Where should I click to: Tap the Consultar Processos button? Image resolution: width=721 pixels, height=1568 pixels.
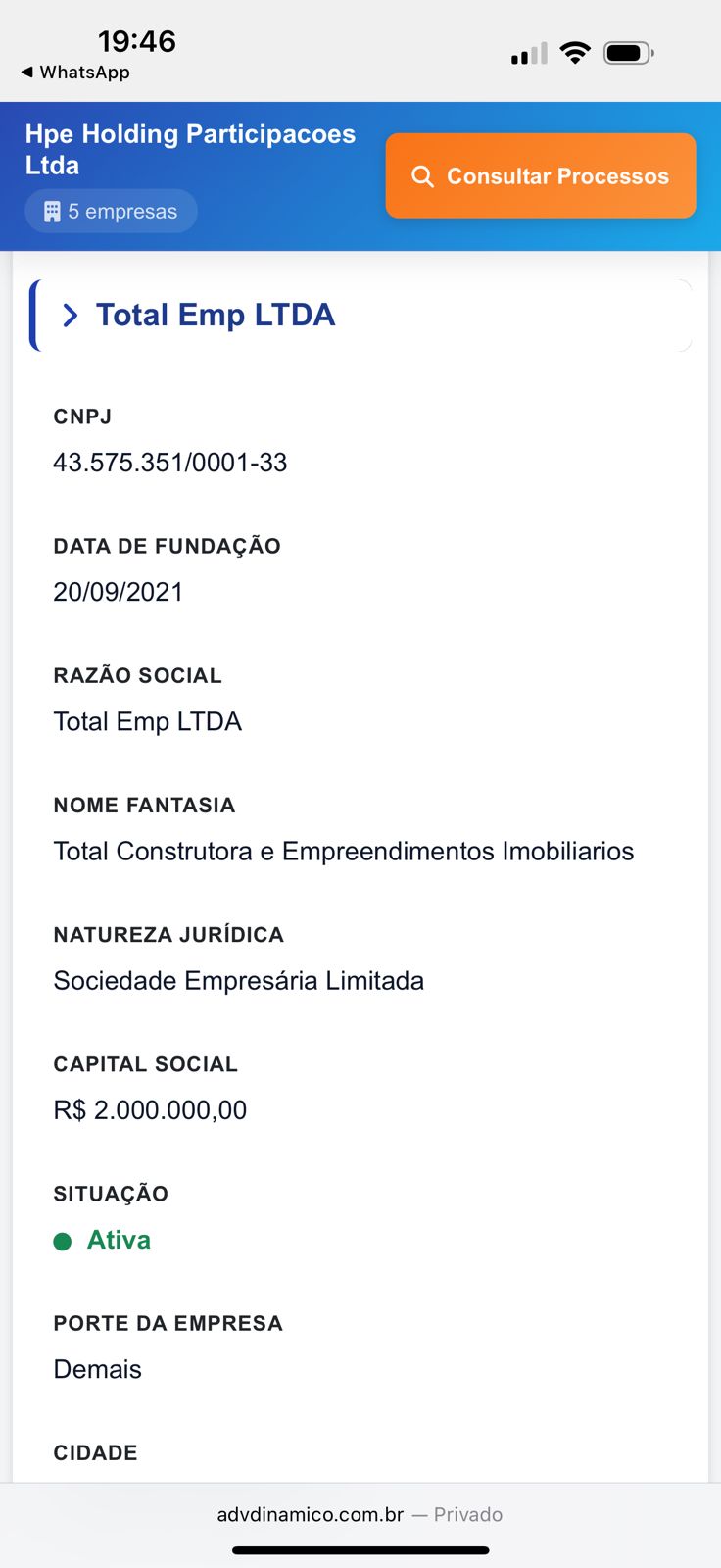coord(541,176)
